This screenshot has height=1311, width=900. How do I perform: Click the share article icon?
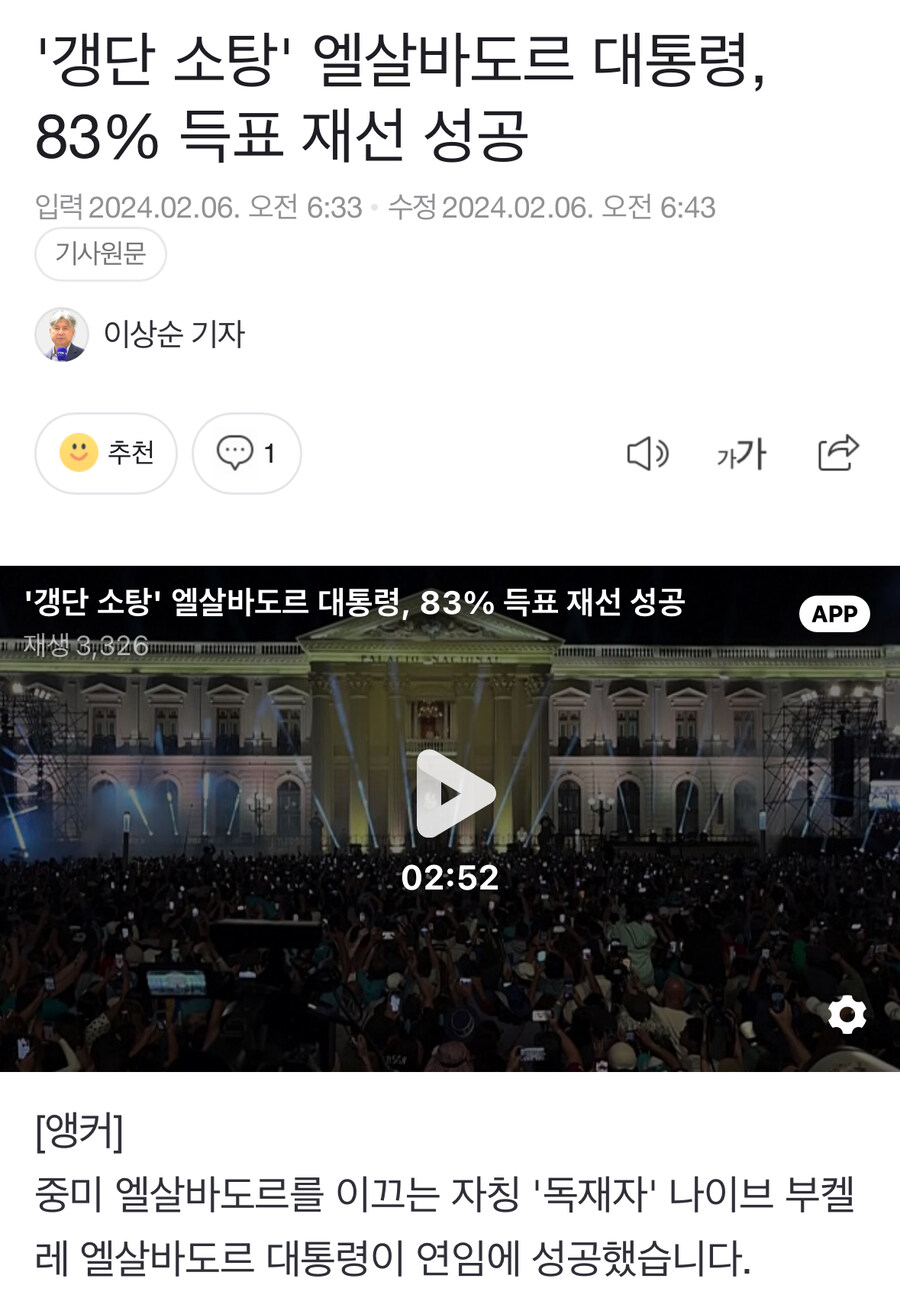pyautogui.click(x=840, y=454)
